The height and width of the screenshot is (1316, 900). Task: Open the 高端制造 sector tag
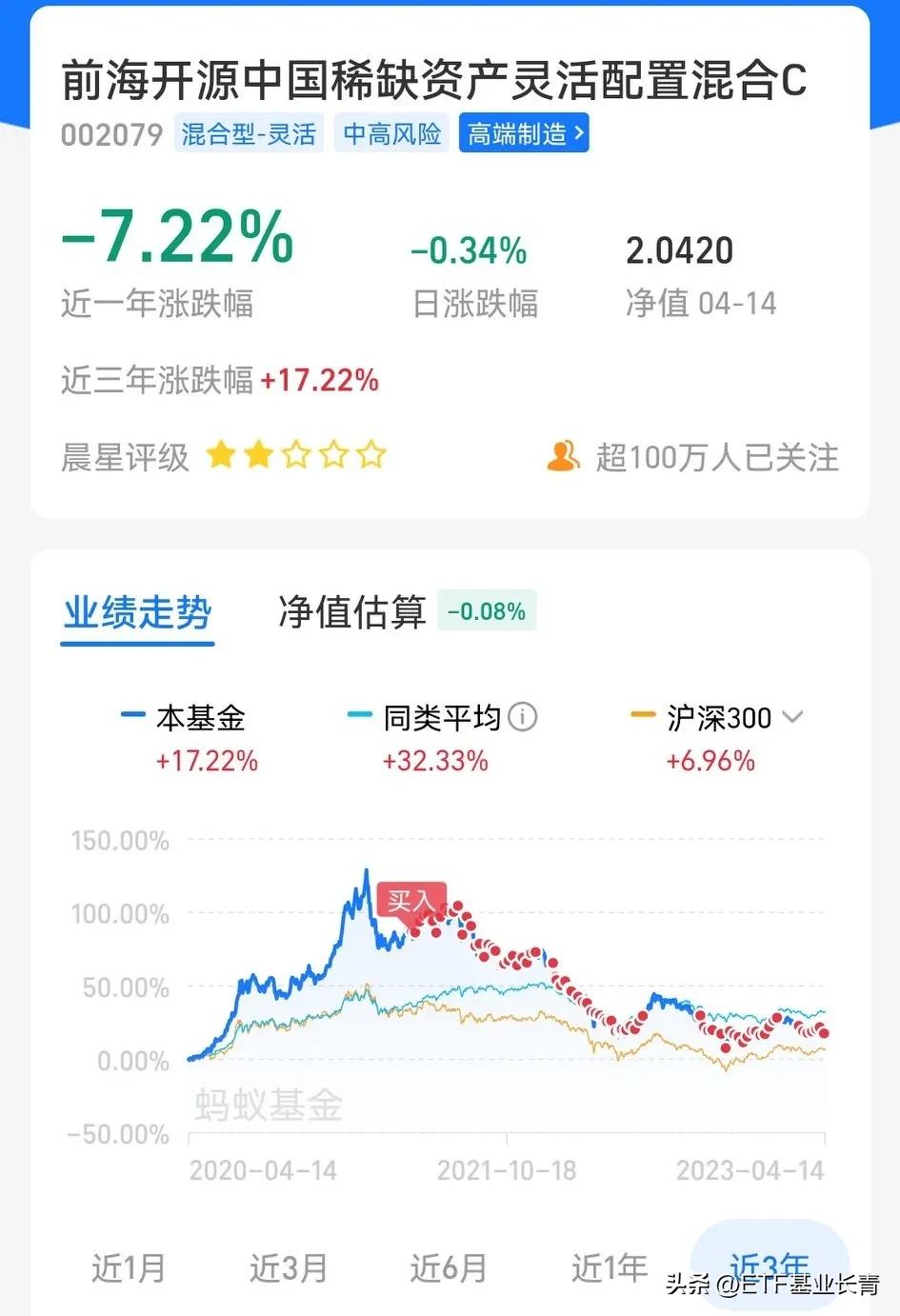coord(523,132)
